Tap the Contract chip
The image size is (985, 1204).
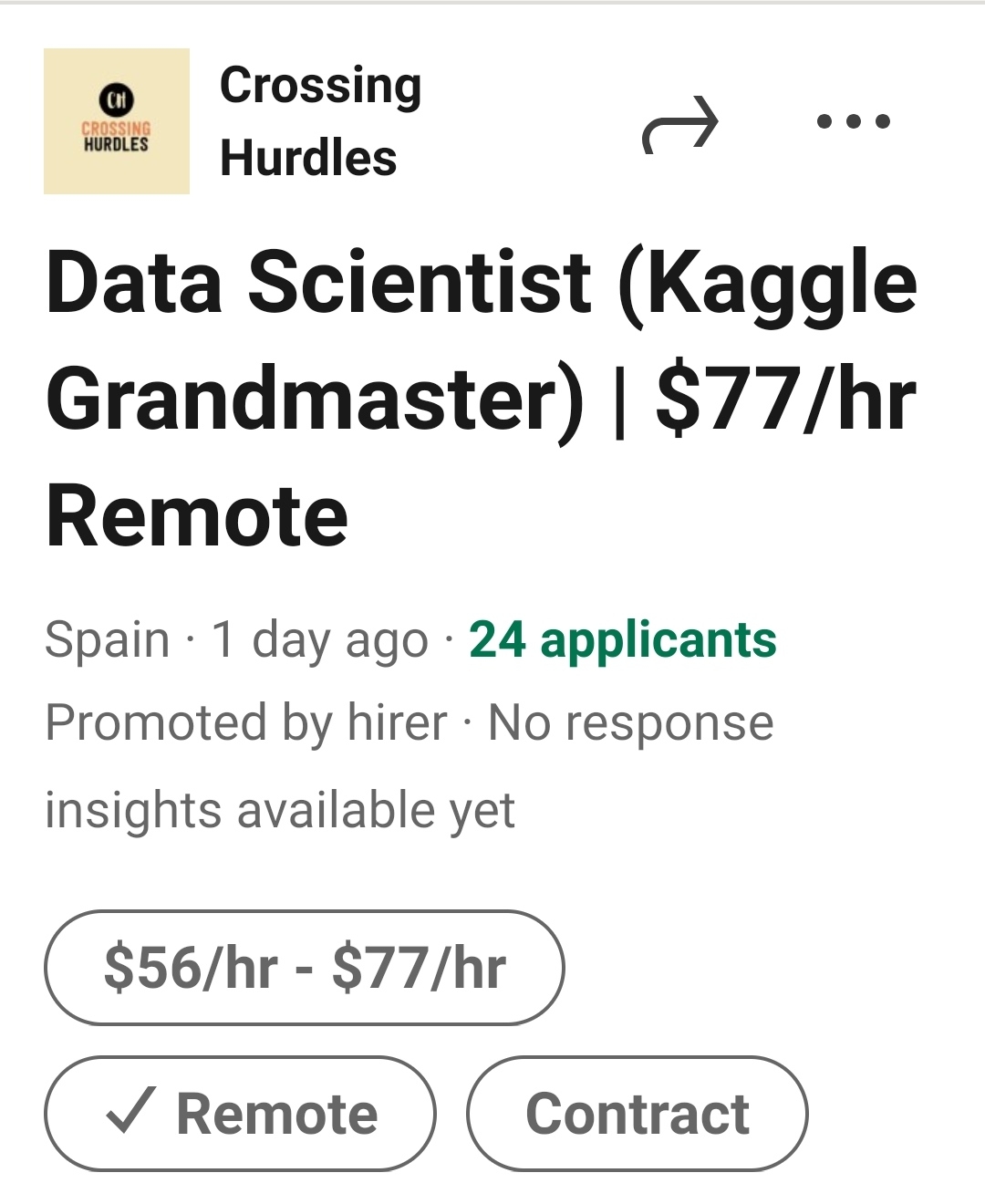(637, 1114)
